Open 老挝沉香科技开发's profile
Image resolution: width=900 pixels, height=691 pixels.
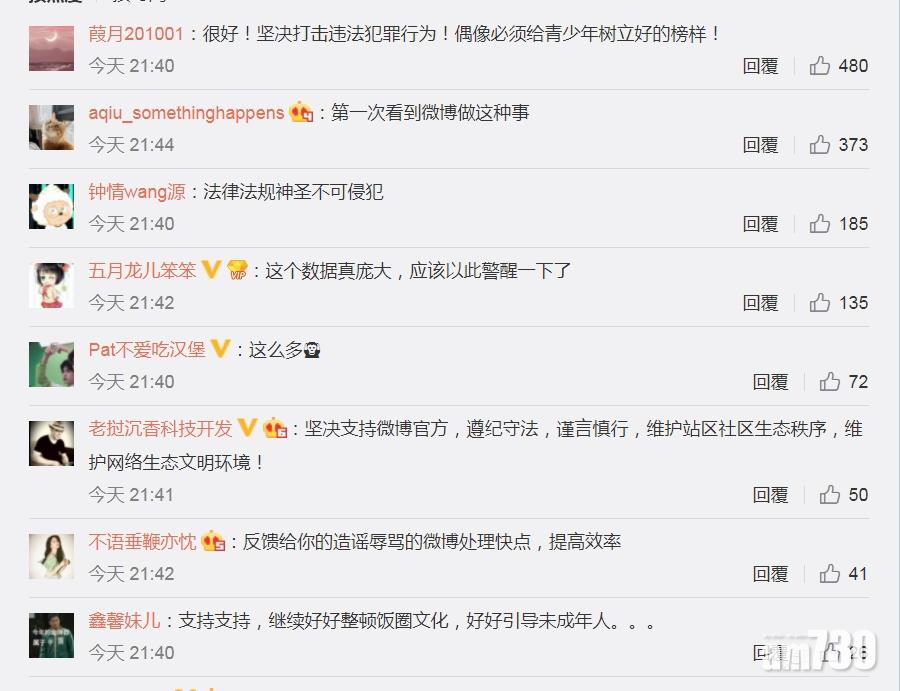point(160,429)
